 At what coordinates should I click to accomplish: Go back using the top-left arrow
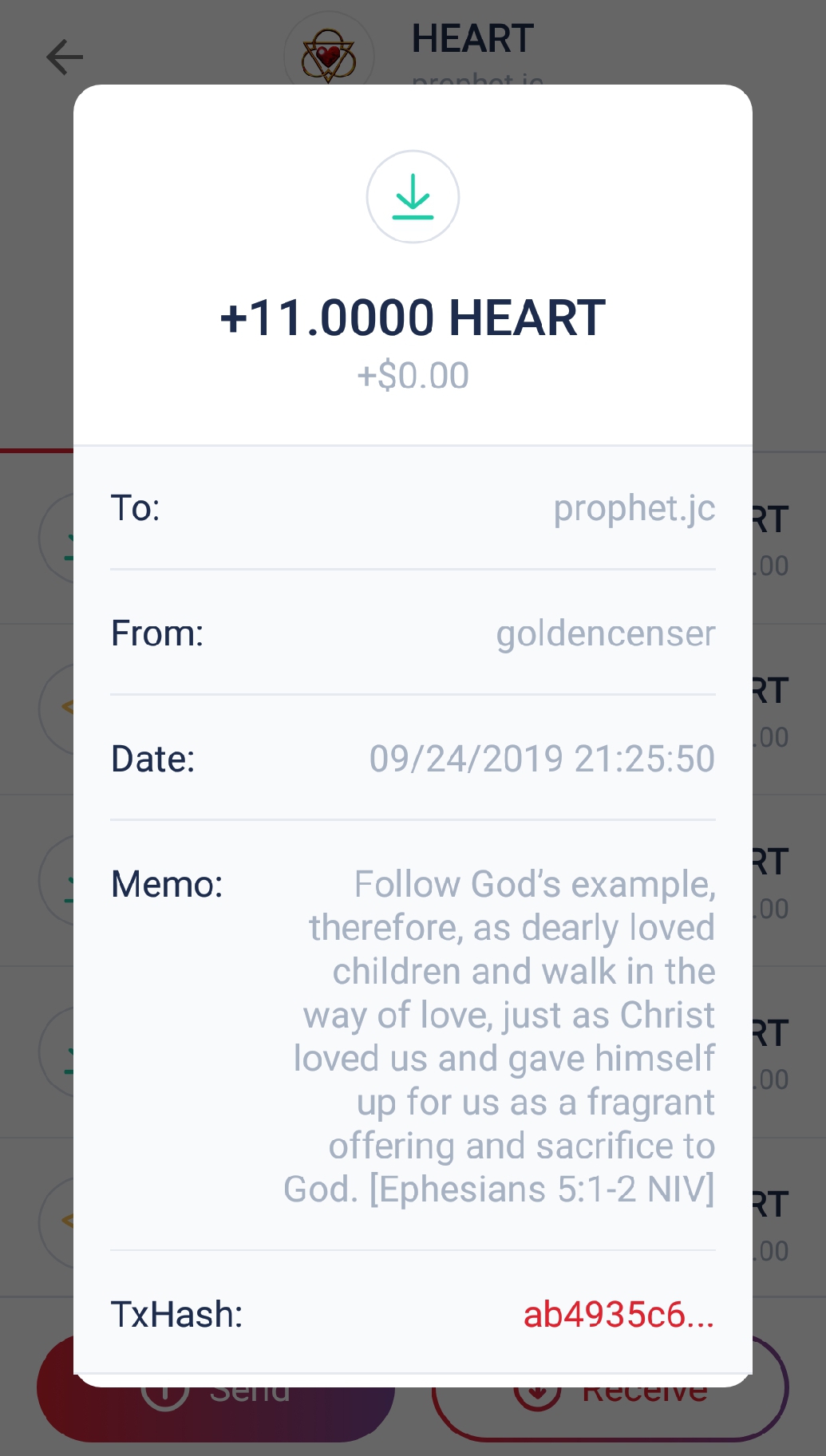65,57
